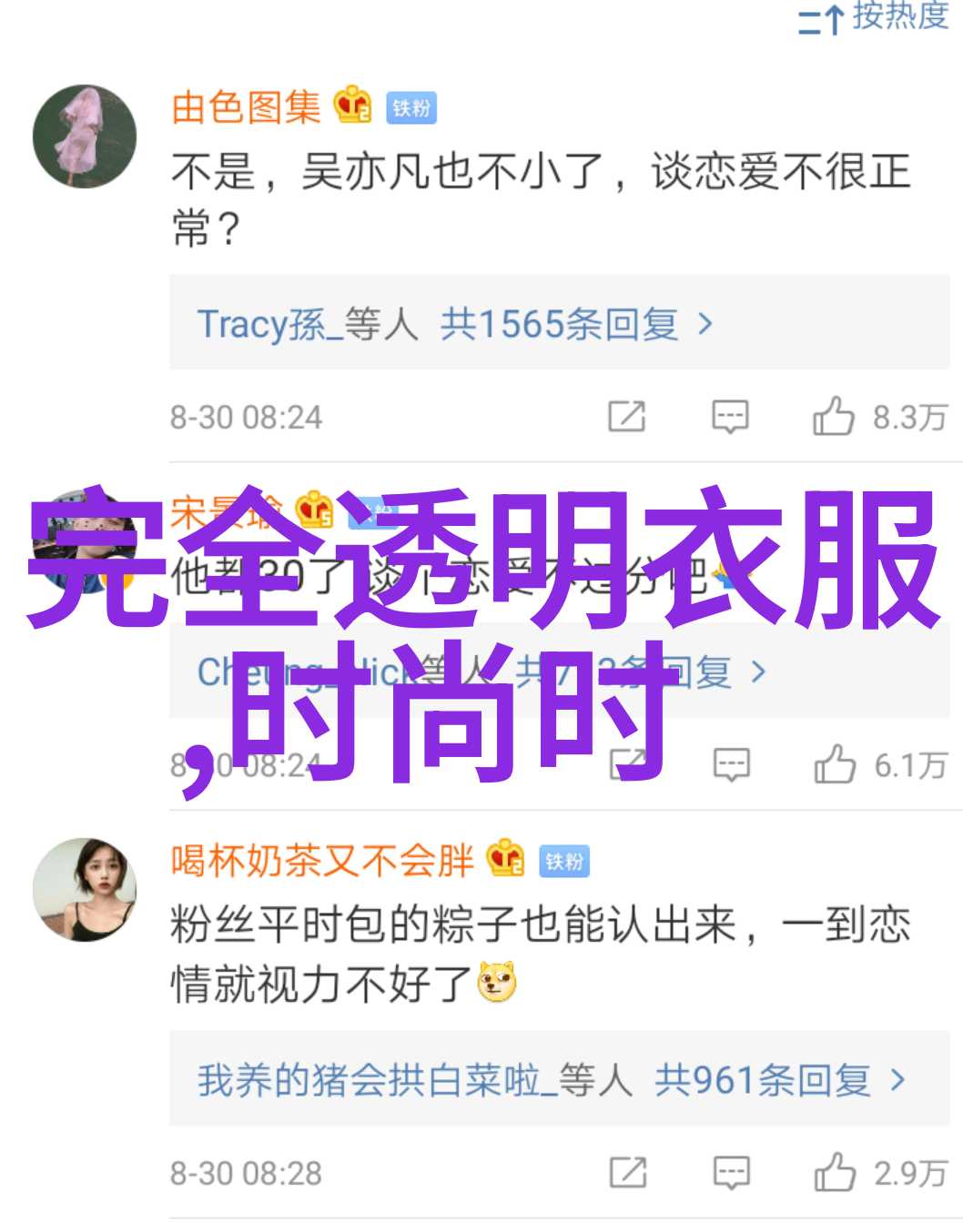Open username 喝杯奶茶又不会胖
The width and height of the screenshot is (963, 1232).
click(x=322, y=861)
